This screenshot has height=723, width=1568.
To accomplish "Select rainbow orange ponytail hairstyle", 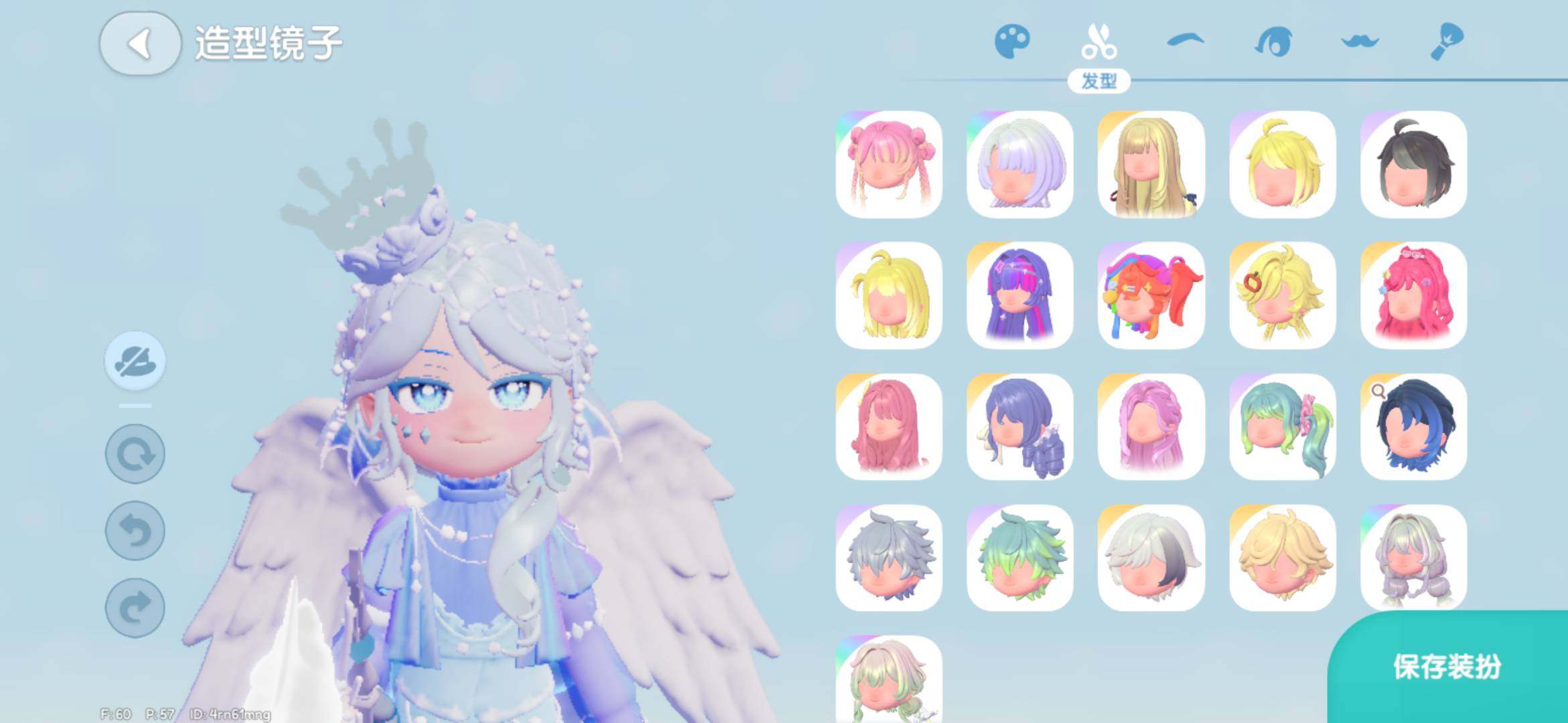I will tap(1151, 295).
